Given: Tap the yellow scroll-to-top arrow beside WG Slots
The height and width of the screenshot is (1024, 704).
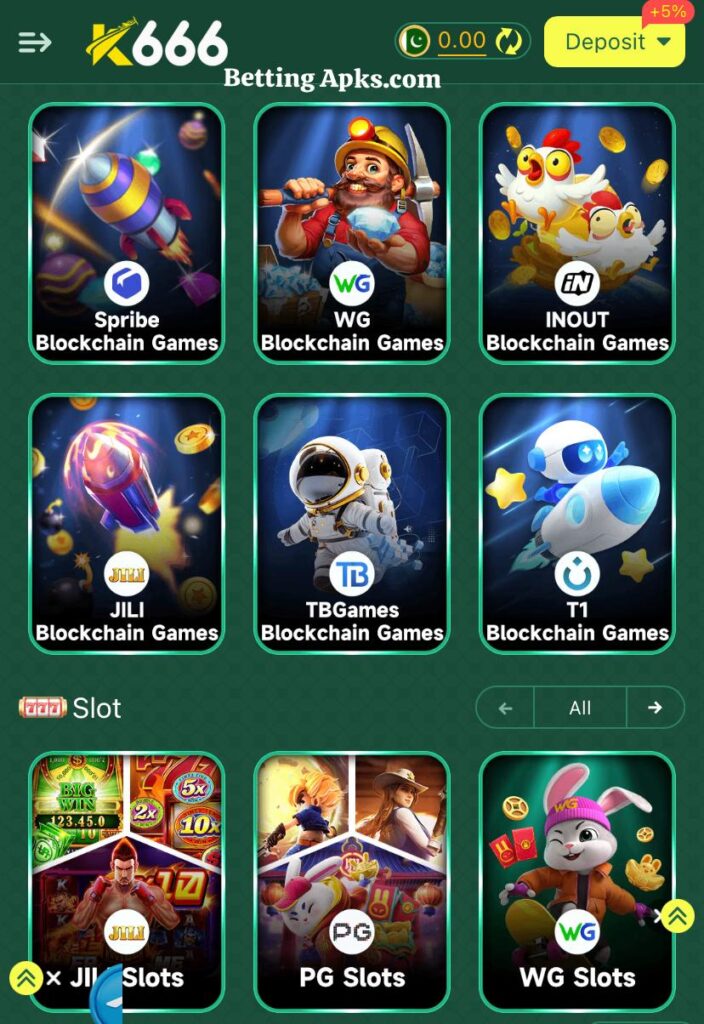Looking at the screenshot, I should 677,914.
